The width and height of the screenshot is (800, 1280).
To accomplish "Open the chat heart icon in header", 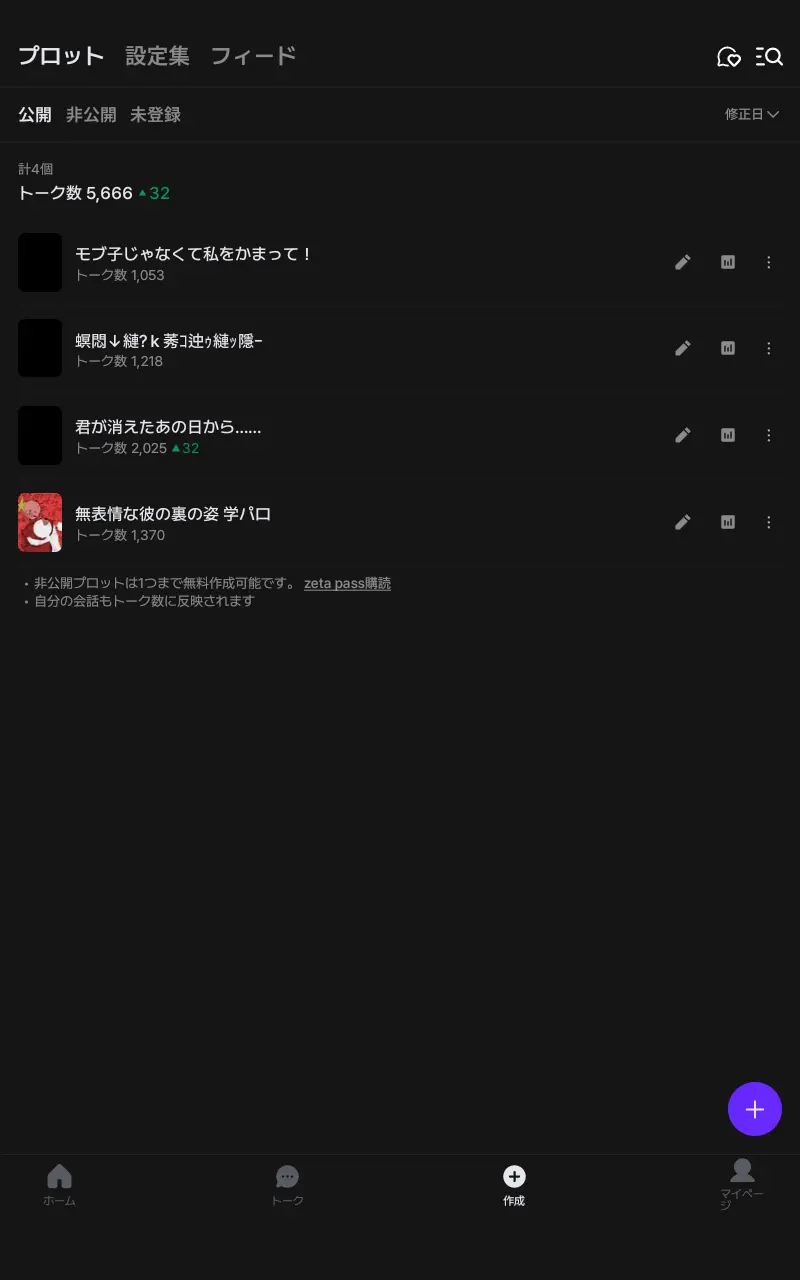I will pyautogui.click(x=729, y=57).
